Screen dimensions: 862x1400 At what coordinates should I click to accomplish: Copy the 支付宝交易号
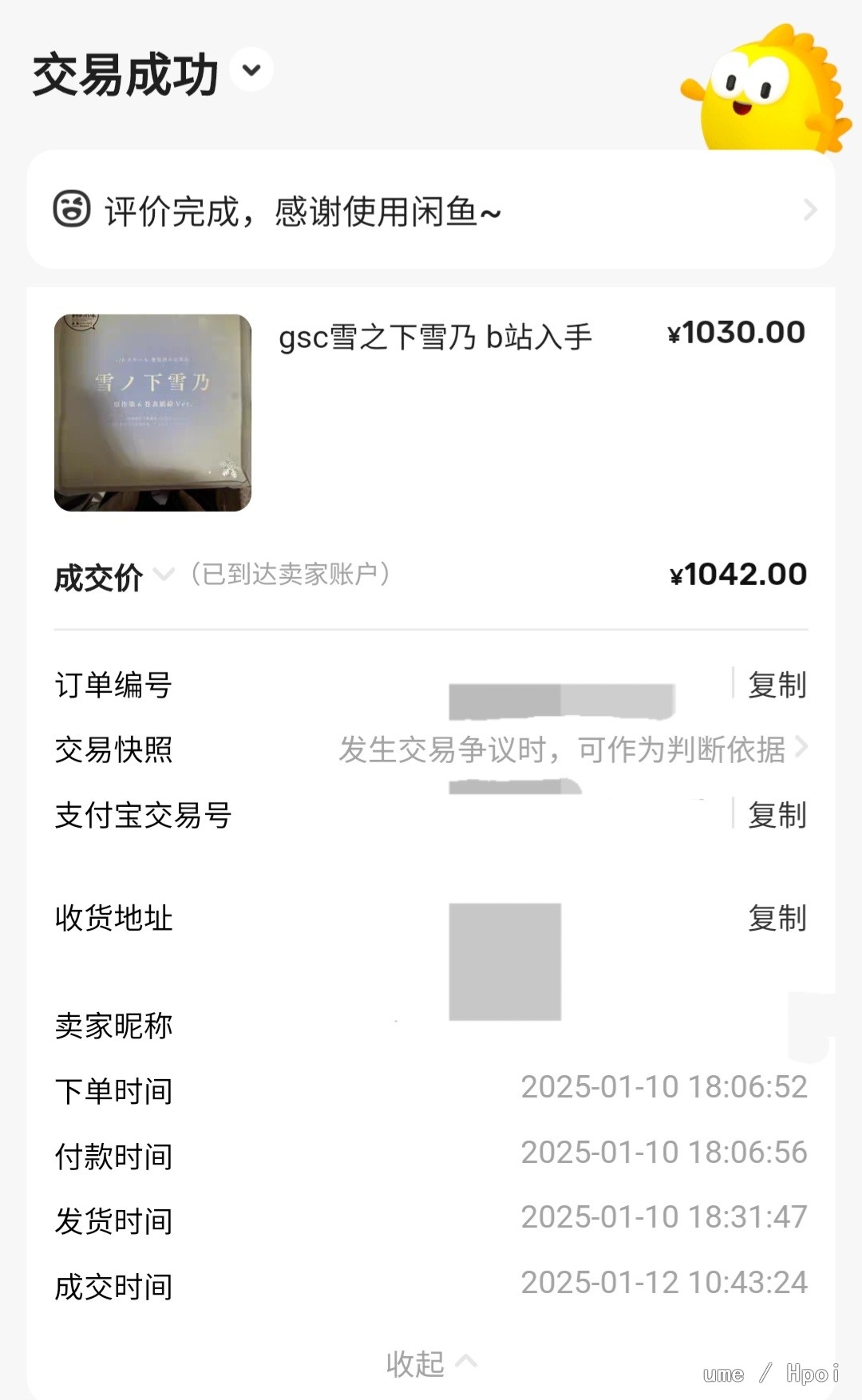(777, 815)
